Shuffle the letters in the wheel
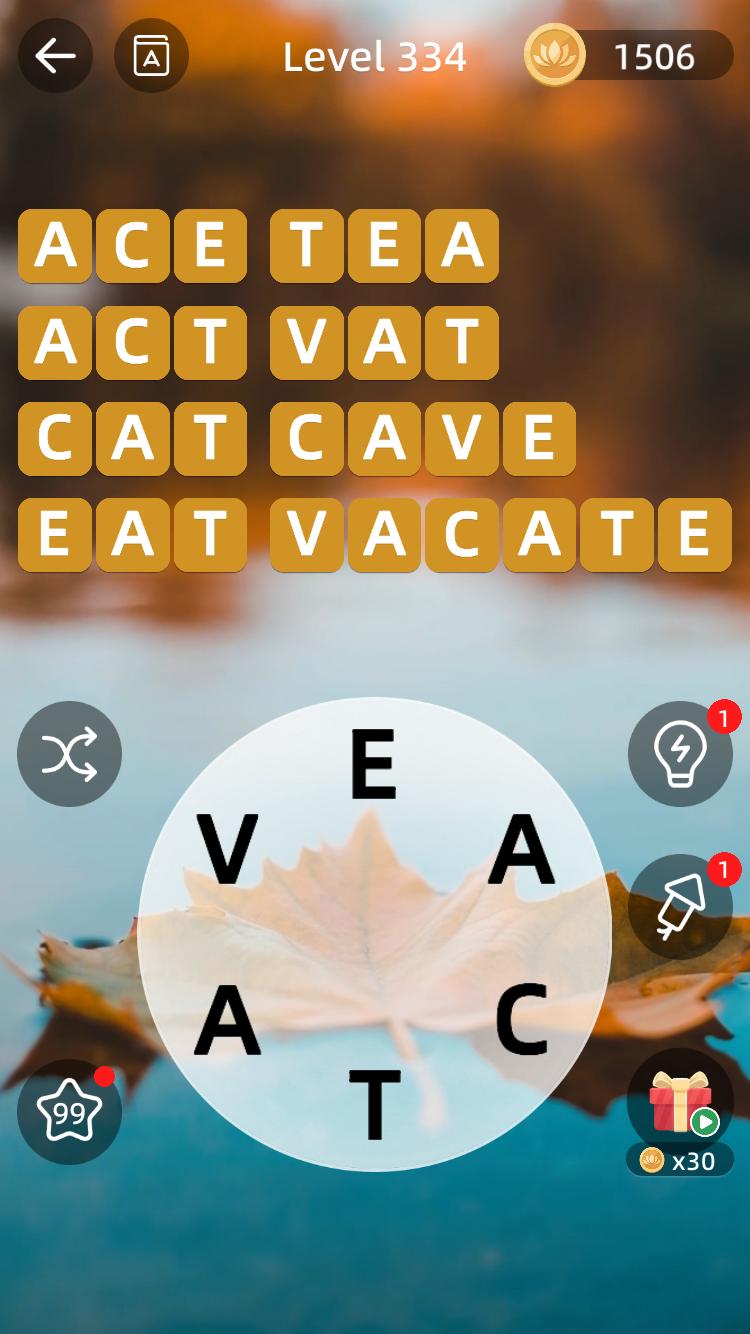 (69, 753)
